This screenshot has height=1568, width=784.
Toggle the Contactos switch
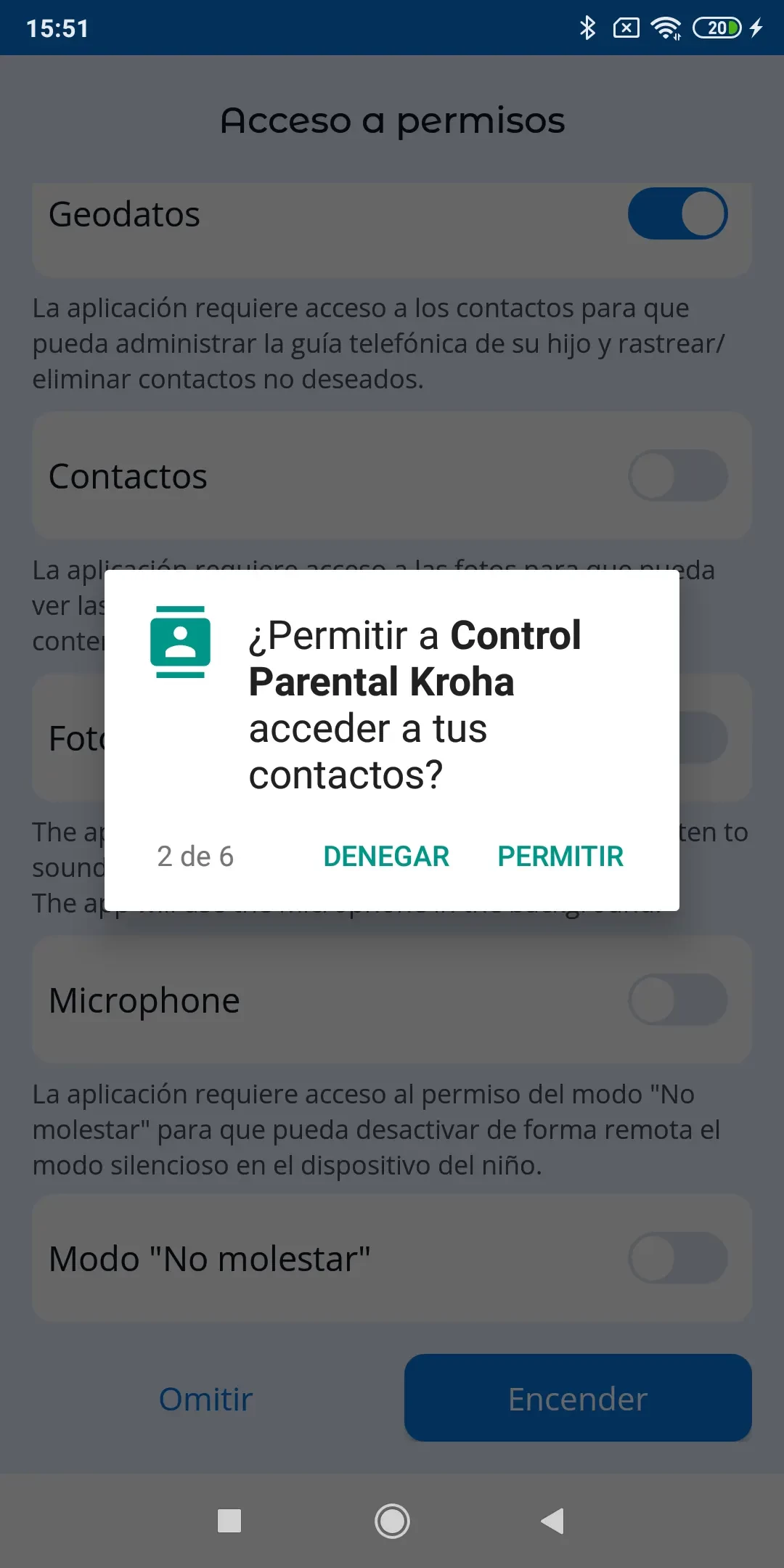pyautogui.click(x=677, y=475)
